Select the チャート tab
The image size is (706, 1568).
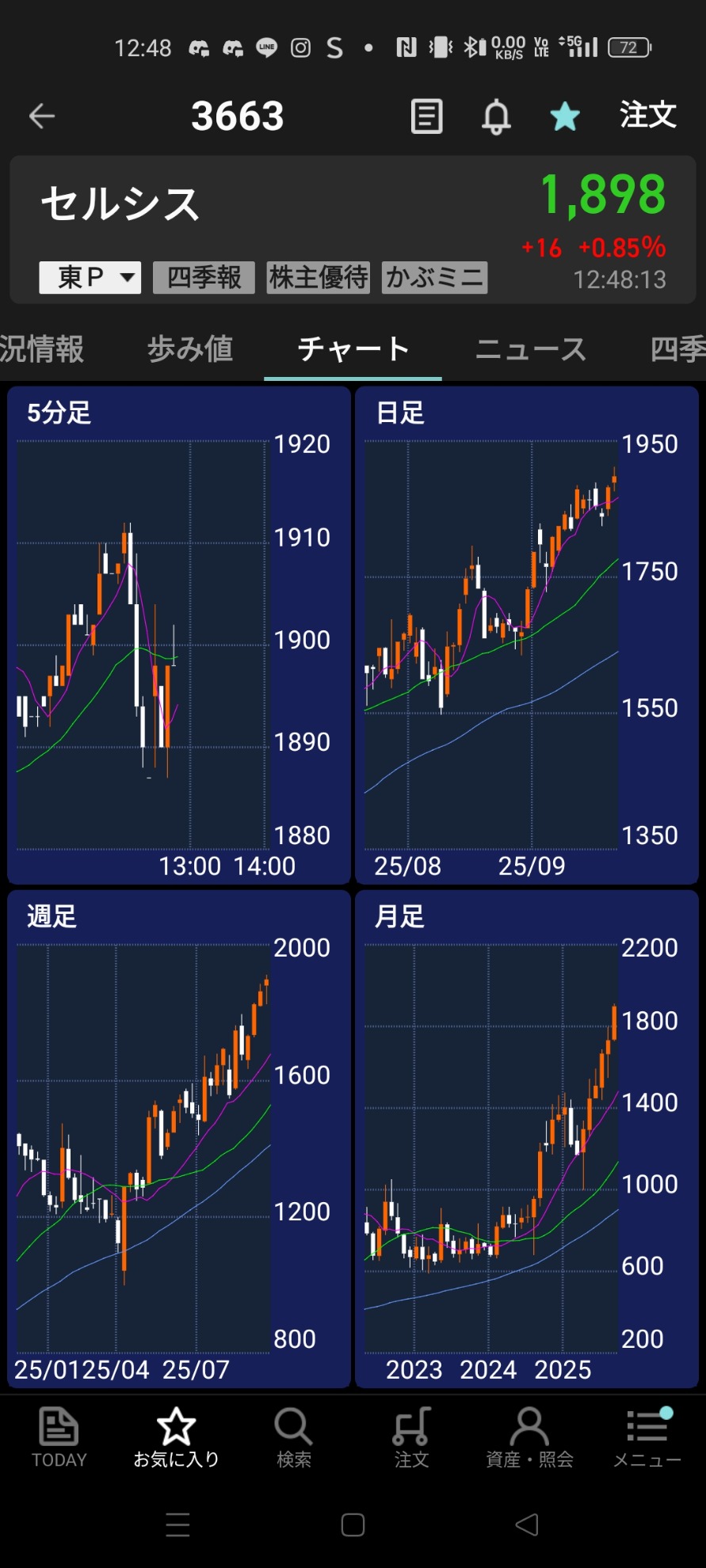point(353,349)
